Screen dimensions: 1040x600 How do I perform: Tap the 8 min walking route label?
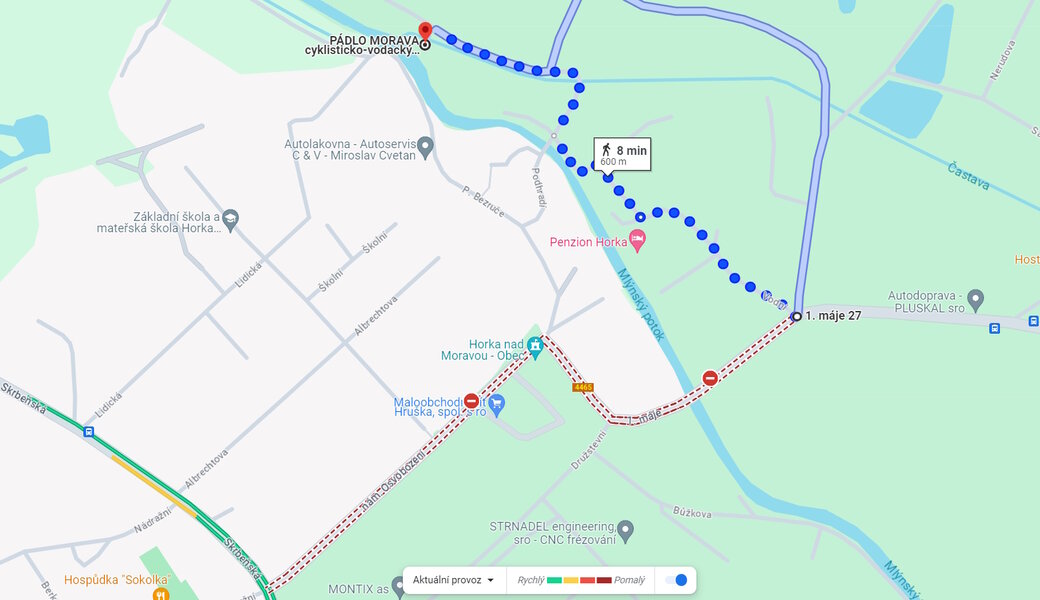tap(622, 154)
